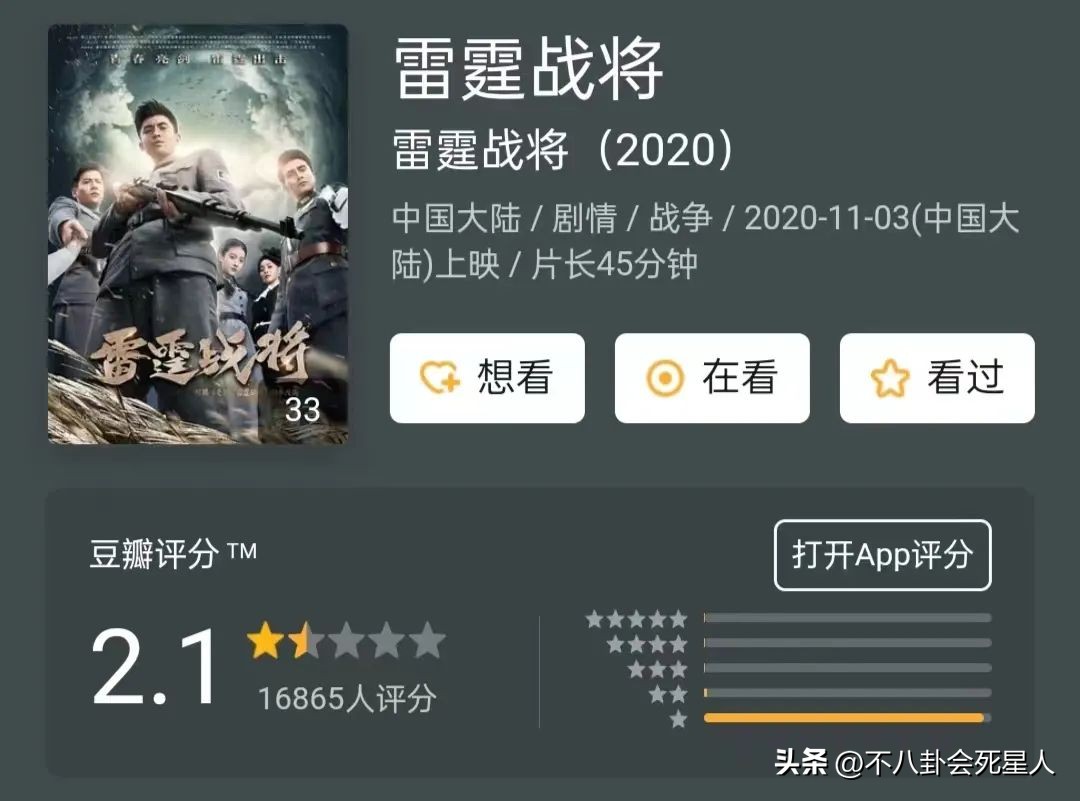Mark 雷霆战将 as 想看
The width and height of the screenshot is (1080, 801).
pyautogui.click(x=487, y=378)
